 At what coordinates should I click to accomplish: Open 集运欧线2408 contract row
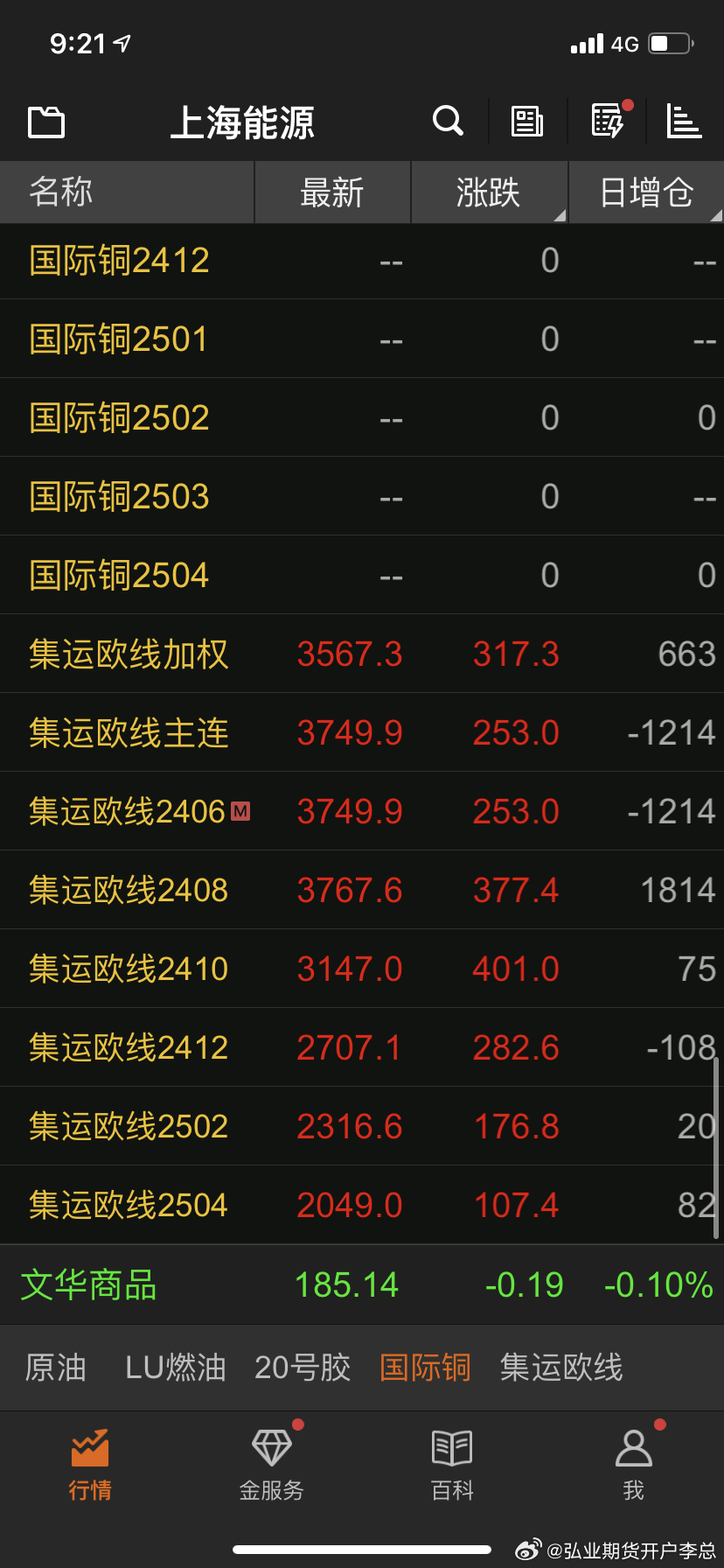point(129,891)
